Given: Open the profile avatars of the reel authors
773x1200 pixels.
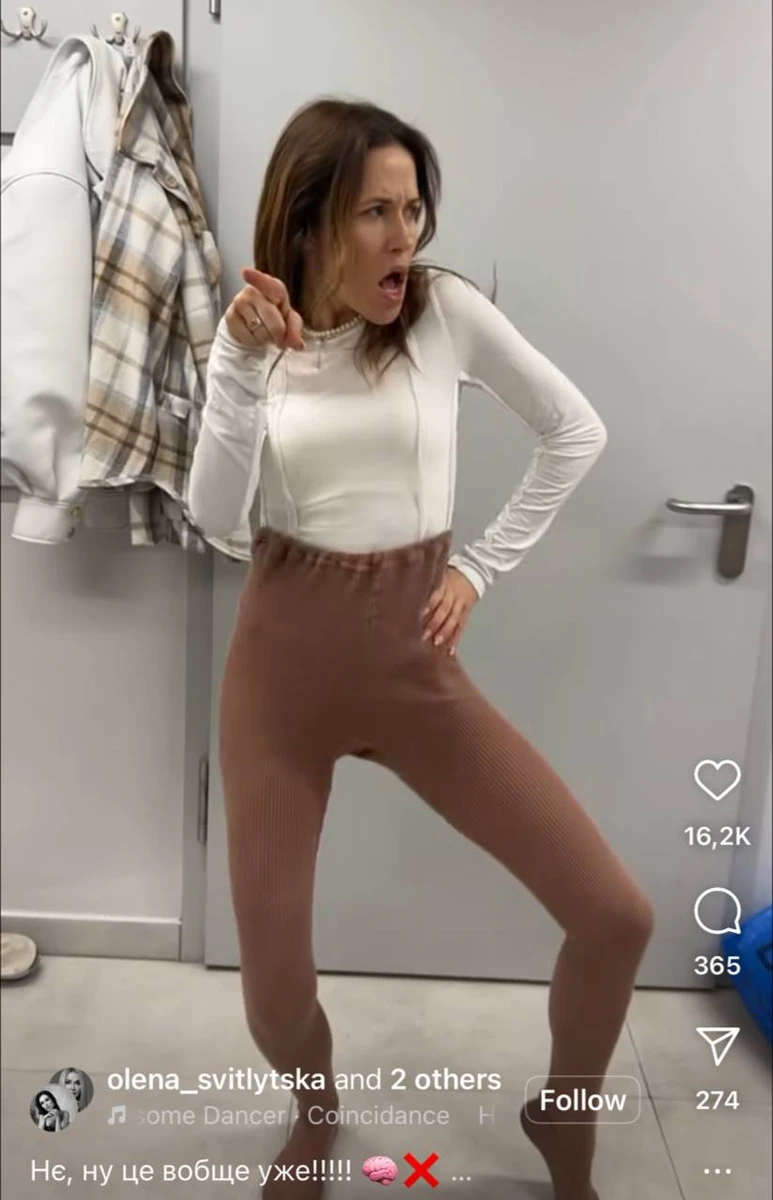Looking at the screenshot, I should coord(61,1098).
